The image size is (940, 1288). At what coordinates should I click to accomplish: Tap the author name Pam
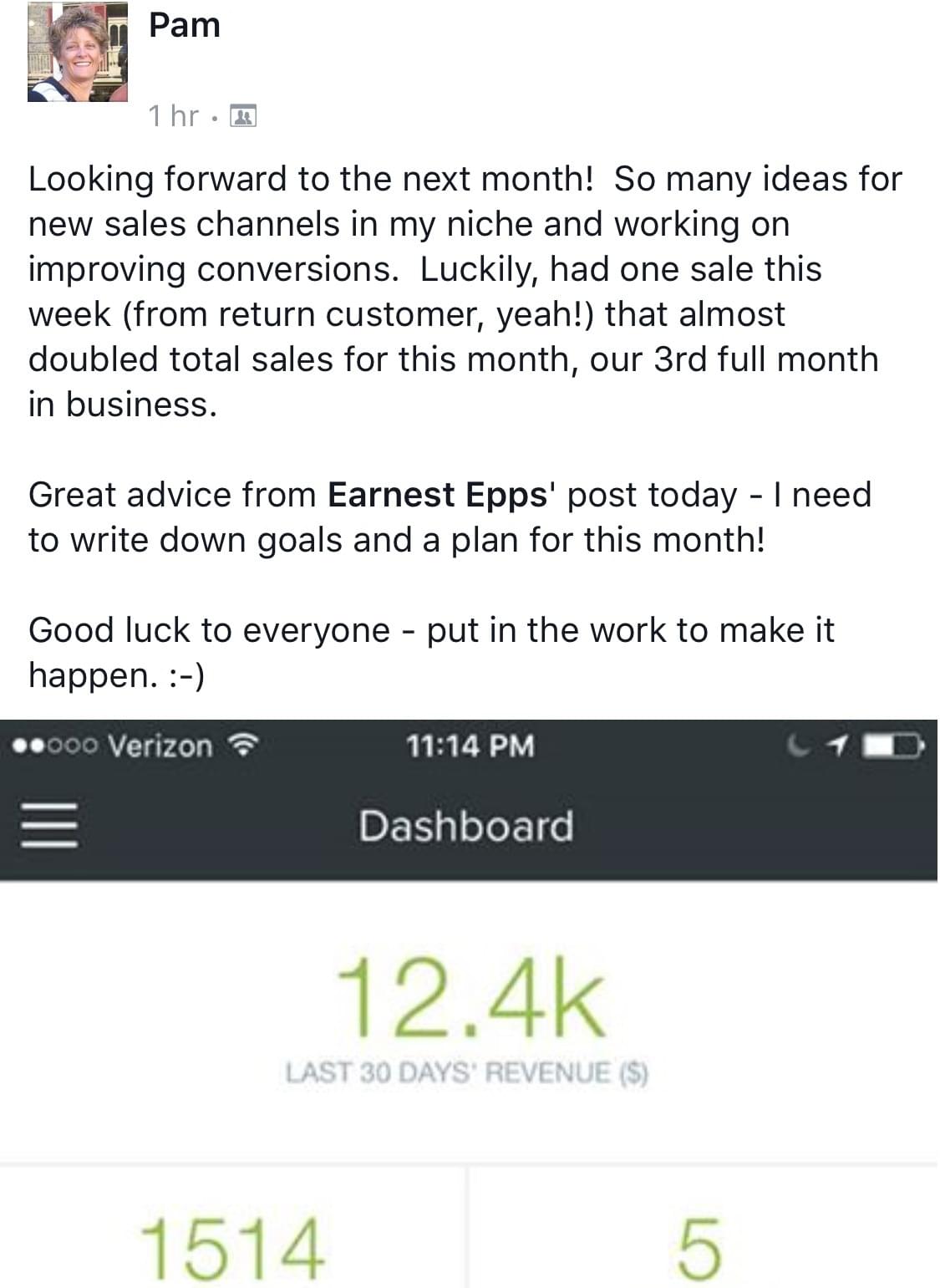(184, 25)
